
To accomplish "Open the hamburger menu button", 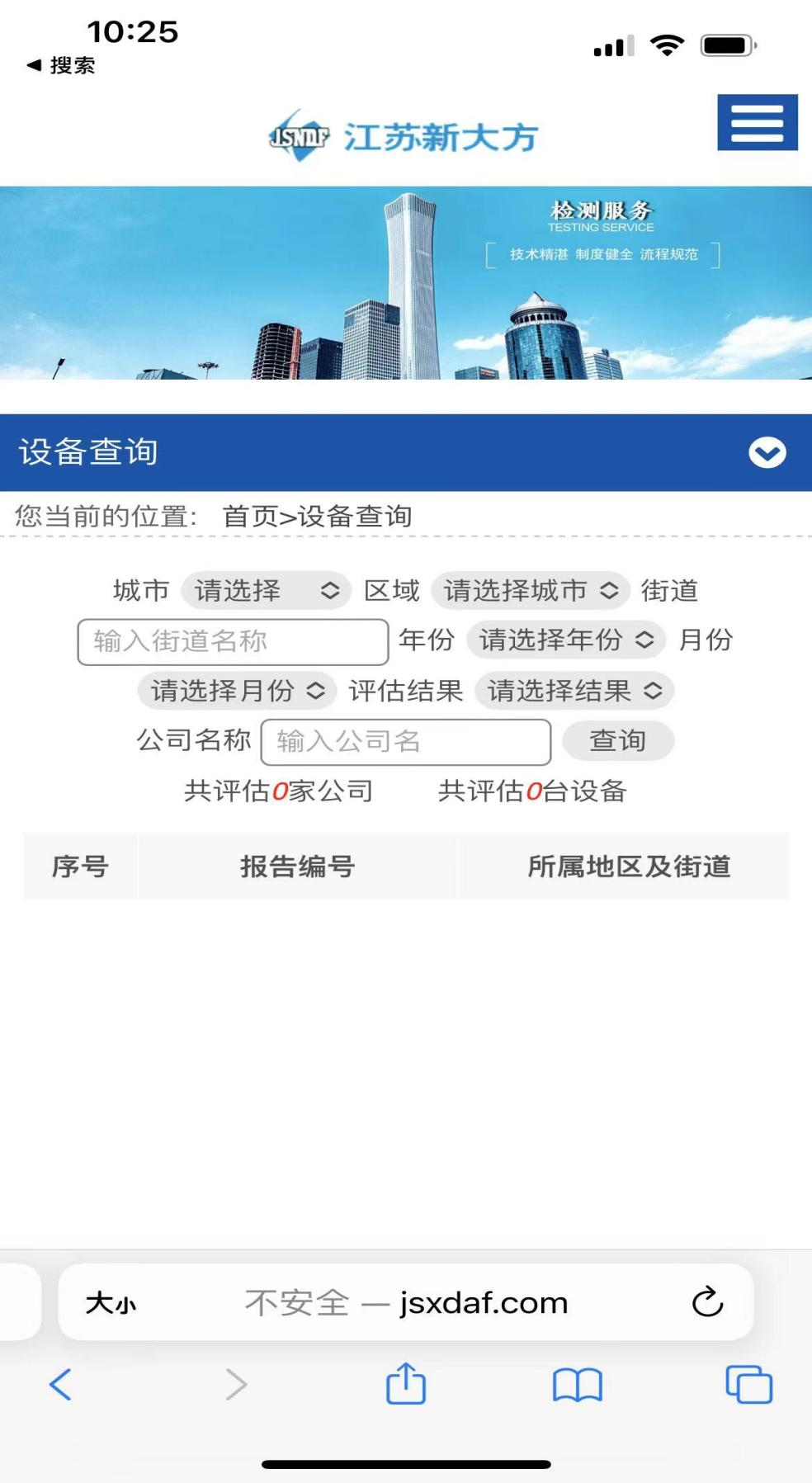I will pos(757,122).
